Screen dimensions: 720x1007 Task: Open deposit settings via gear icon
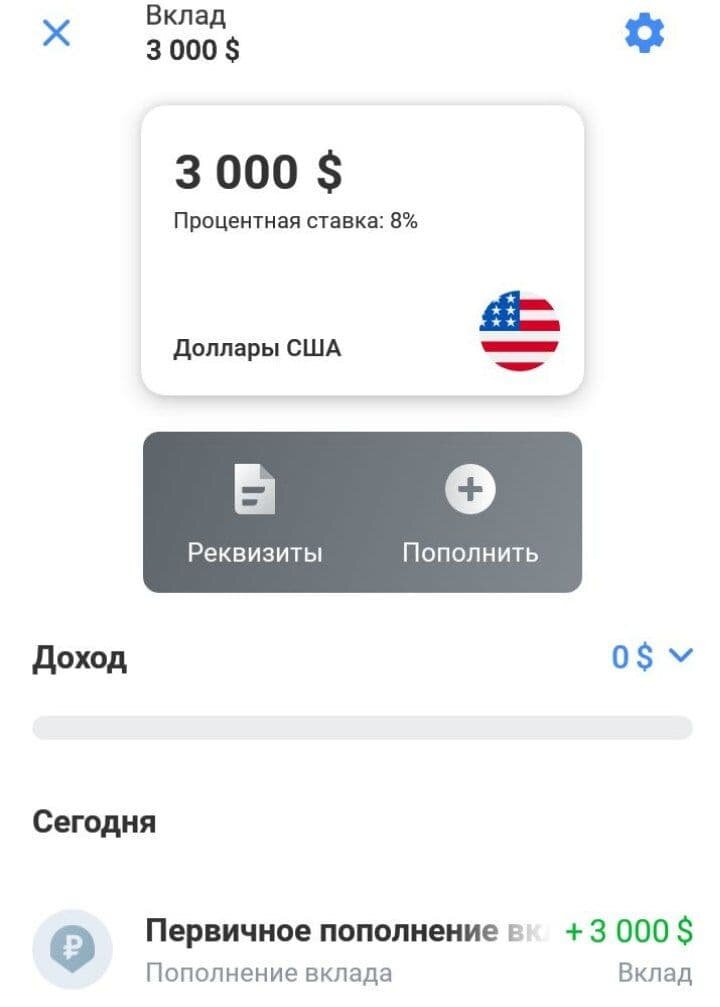(645, 32)
